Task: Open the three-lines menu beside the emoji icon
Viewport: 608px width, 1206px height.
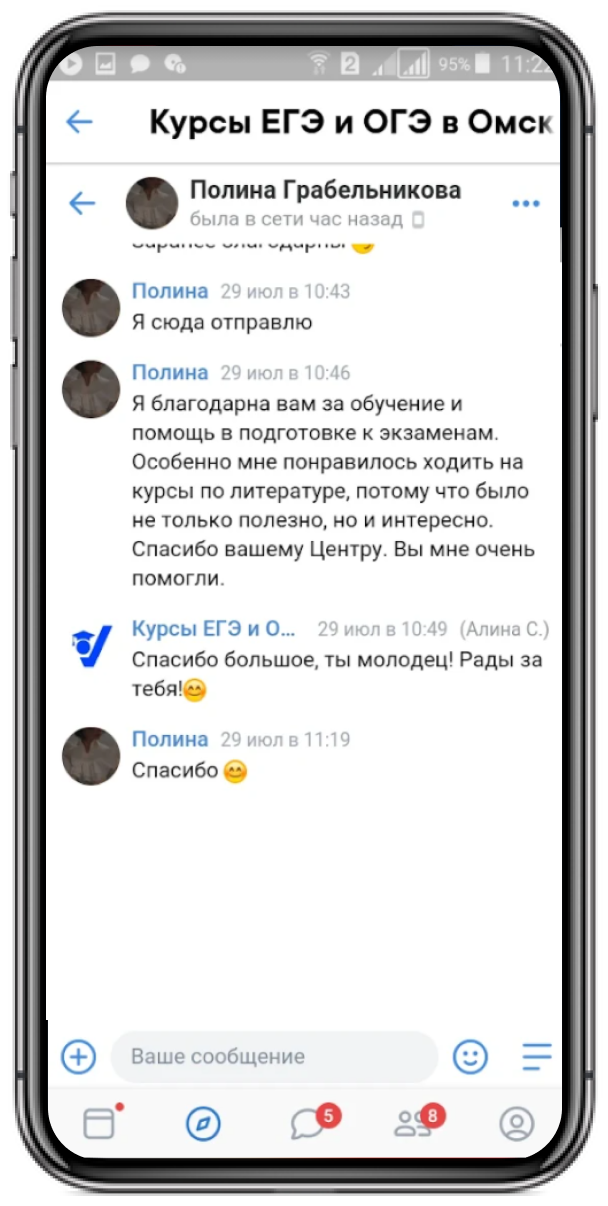Action: (537, 1056)
